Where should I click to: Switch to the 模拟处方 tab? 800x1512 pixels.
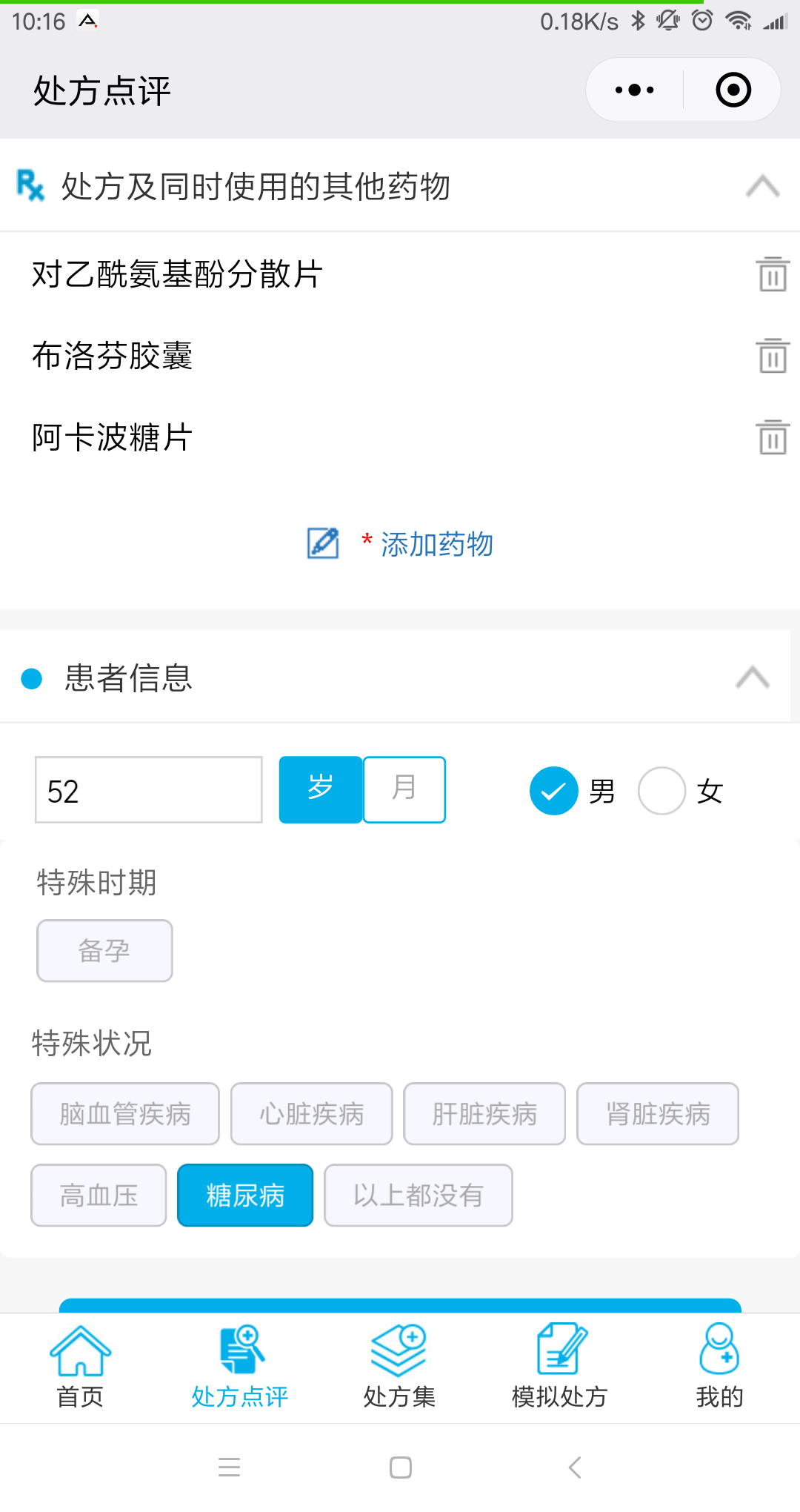point(559,1367)
